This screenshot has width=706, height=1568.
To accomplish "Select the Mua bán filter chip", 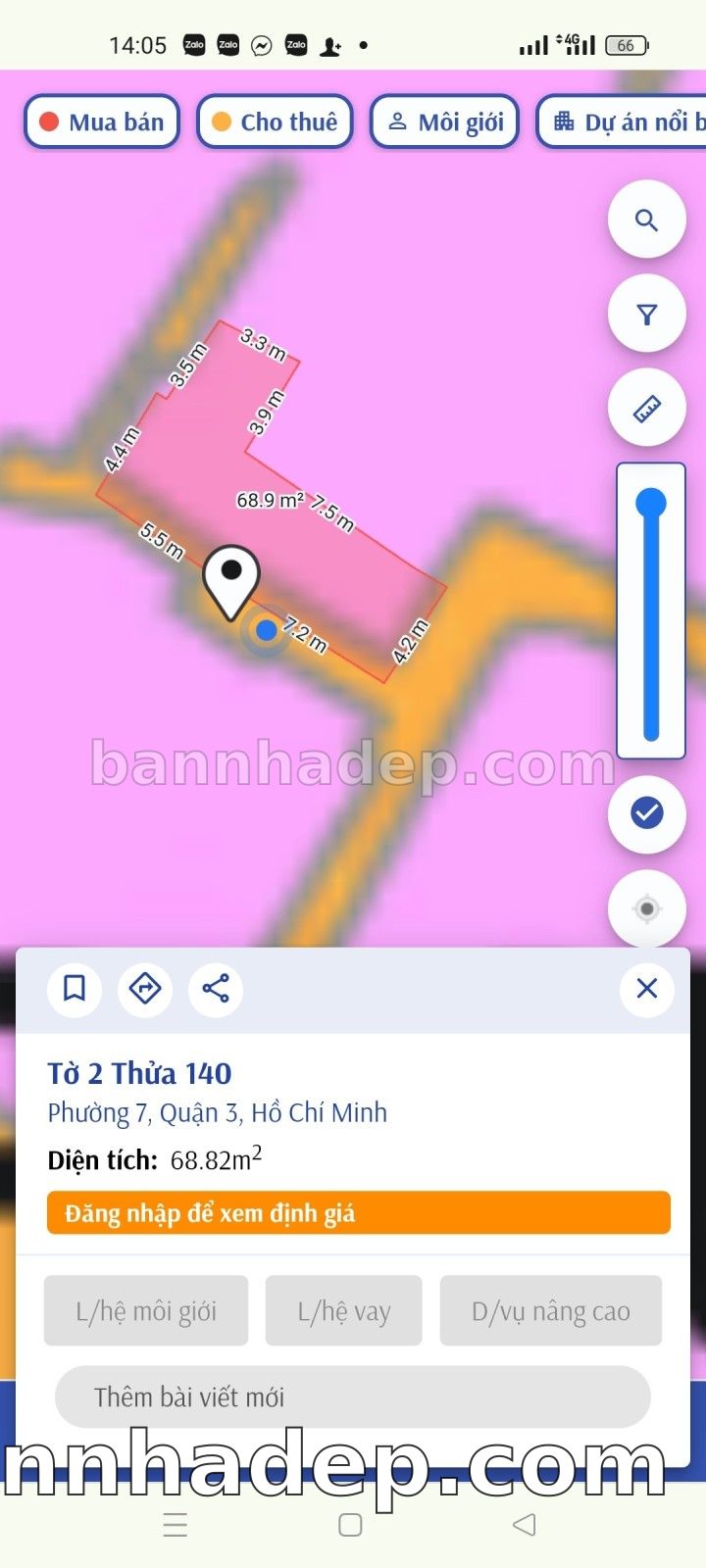I will pos(102,122).
